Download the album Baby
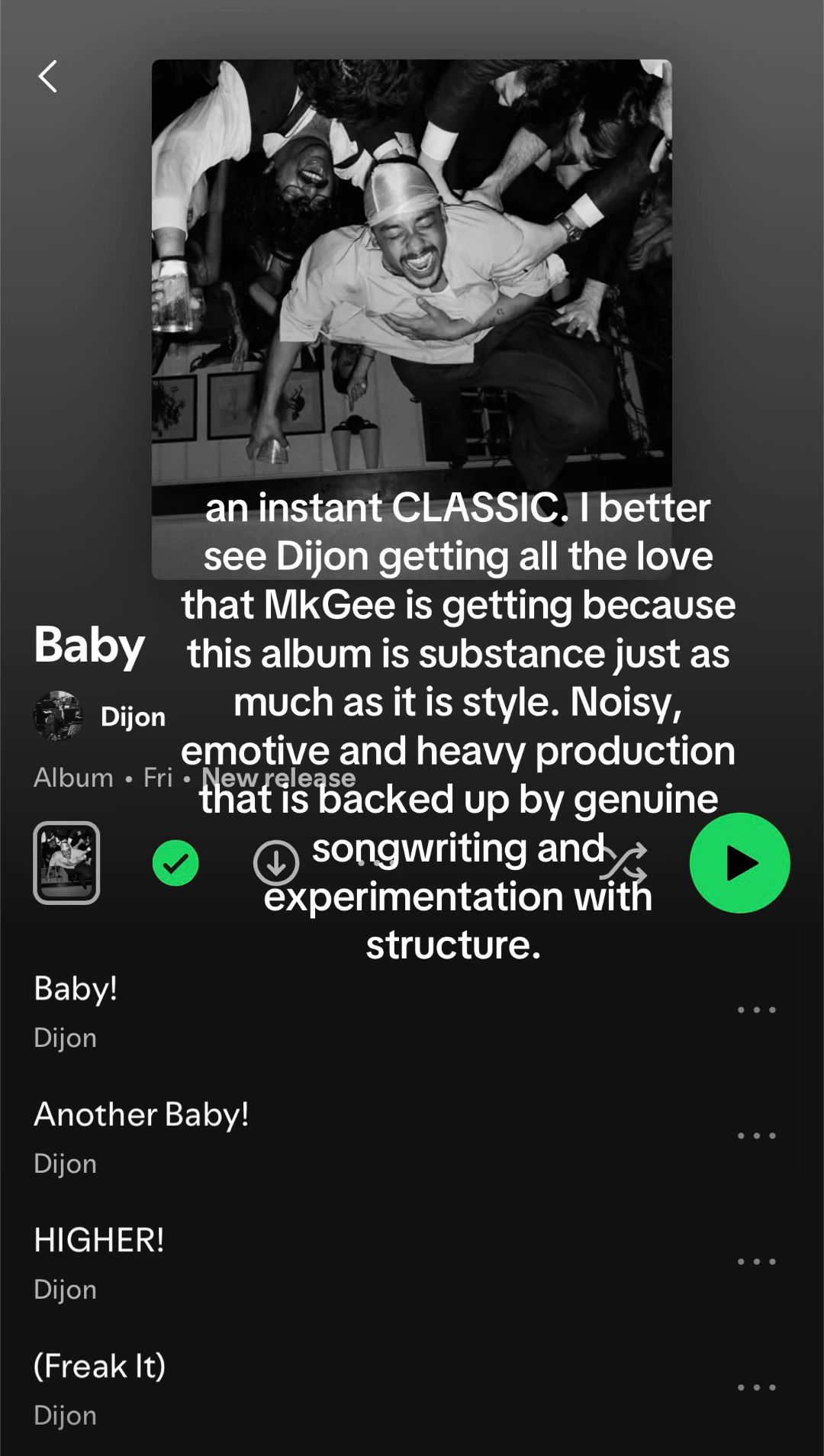 pyautogui.click(x=276, y=863)
